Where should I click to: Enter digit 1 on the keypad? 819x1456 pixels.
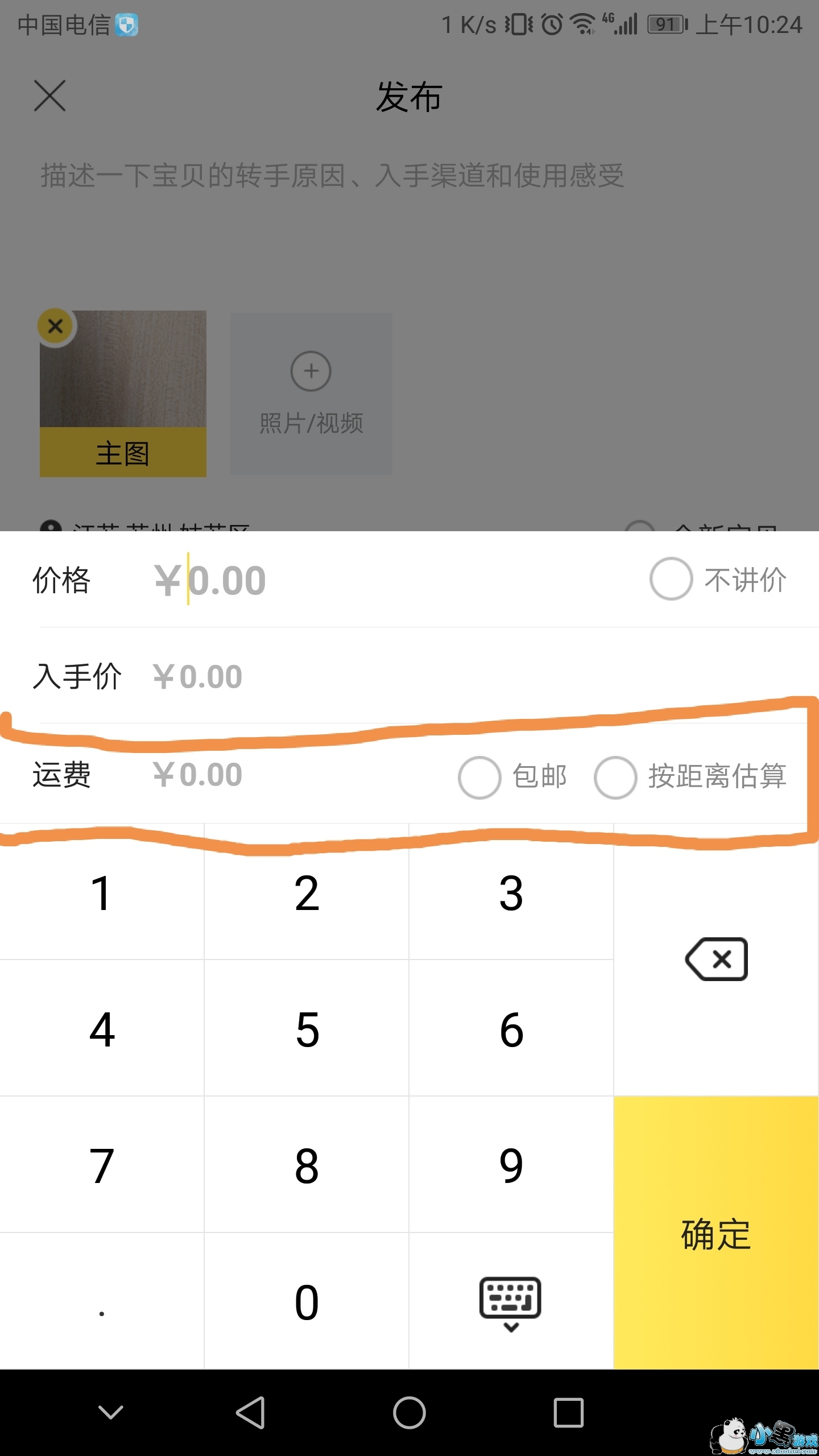102,893
